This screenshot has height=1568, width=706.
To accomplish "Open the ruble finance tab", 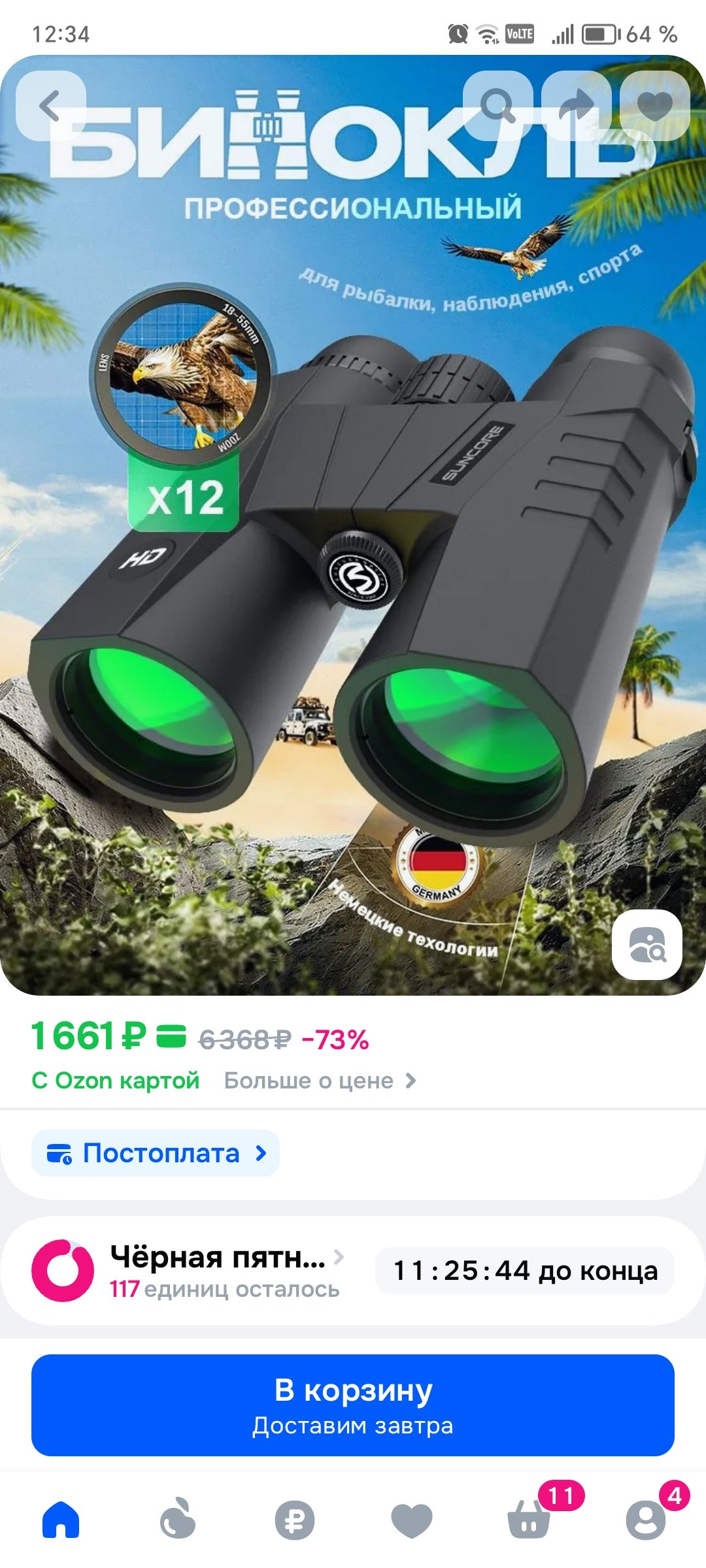I will point(294,1520).
